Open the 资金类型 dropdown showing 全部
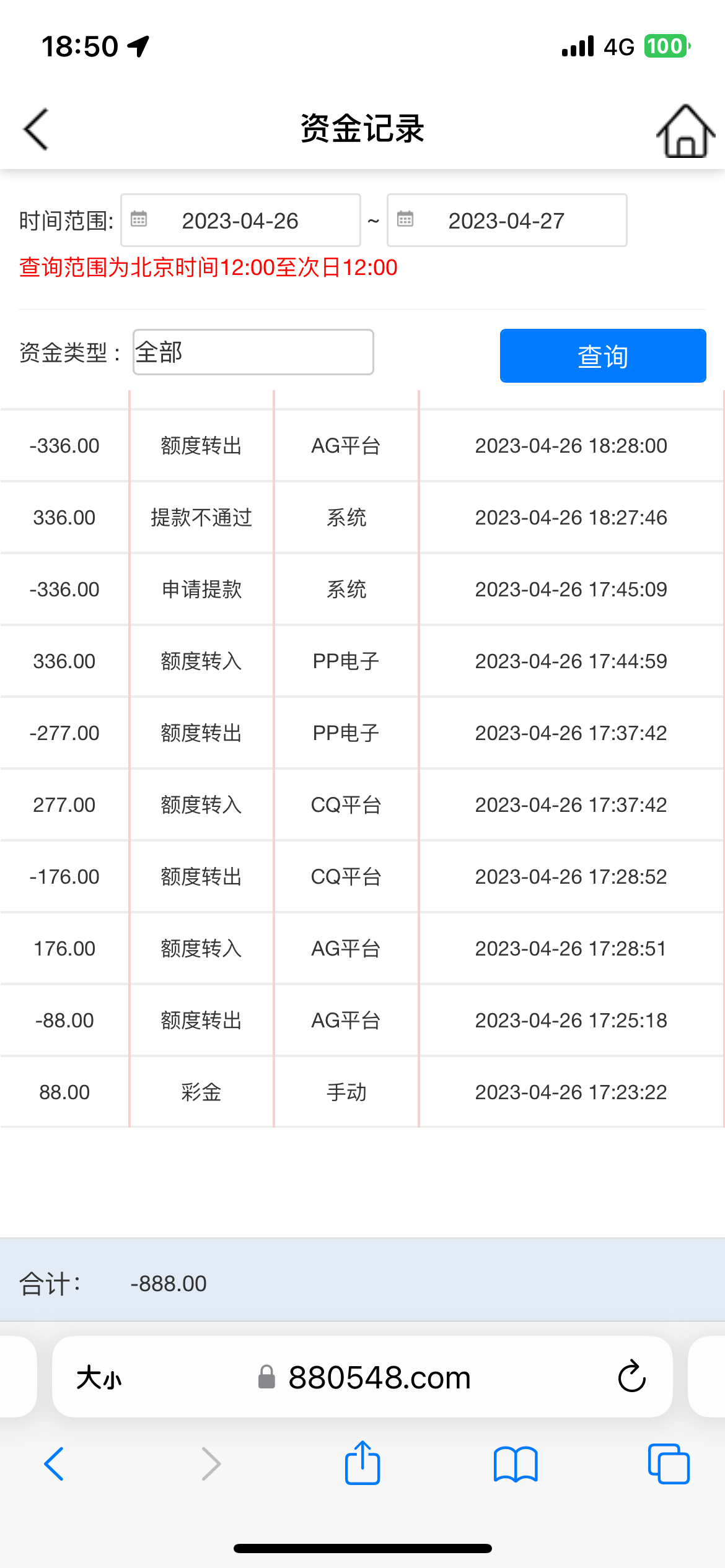This screenshot has height=1568, width=725. pyautogui.click(x=253, y=352)
